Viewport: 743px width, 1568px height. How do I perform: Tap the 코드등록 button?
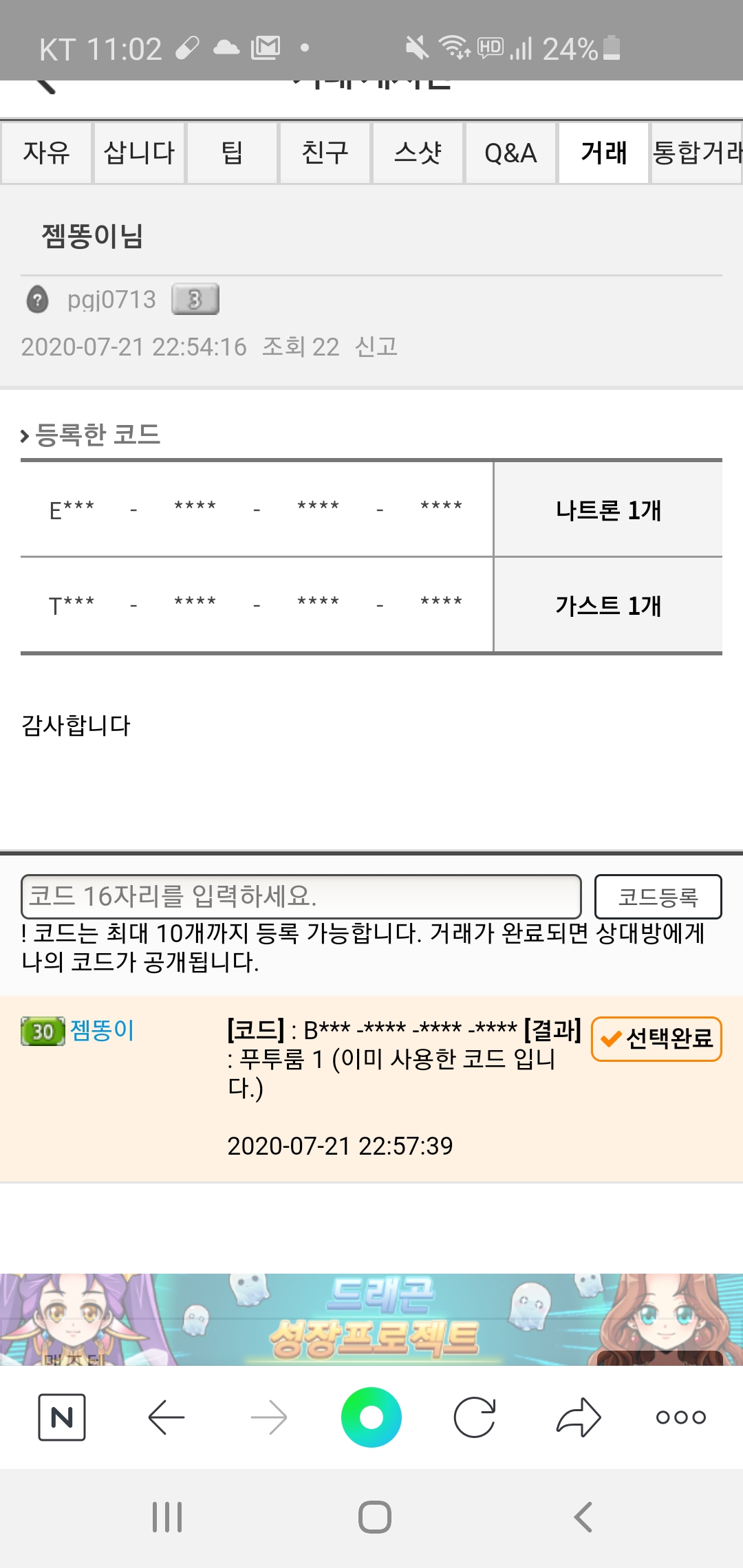coord(658,896)
